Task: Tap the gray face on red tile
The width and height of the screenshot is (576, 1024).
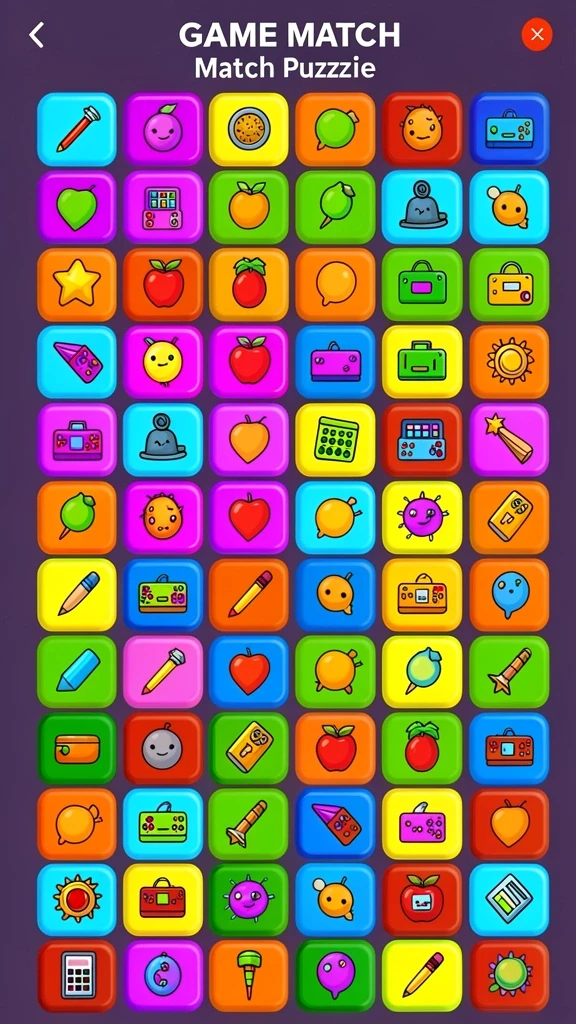Action: (x=163, y=748)
